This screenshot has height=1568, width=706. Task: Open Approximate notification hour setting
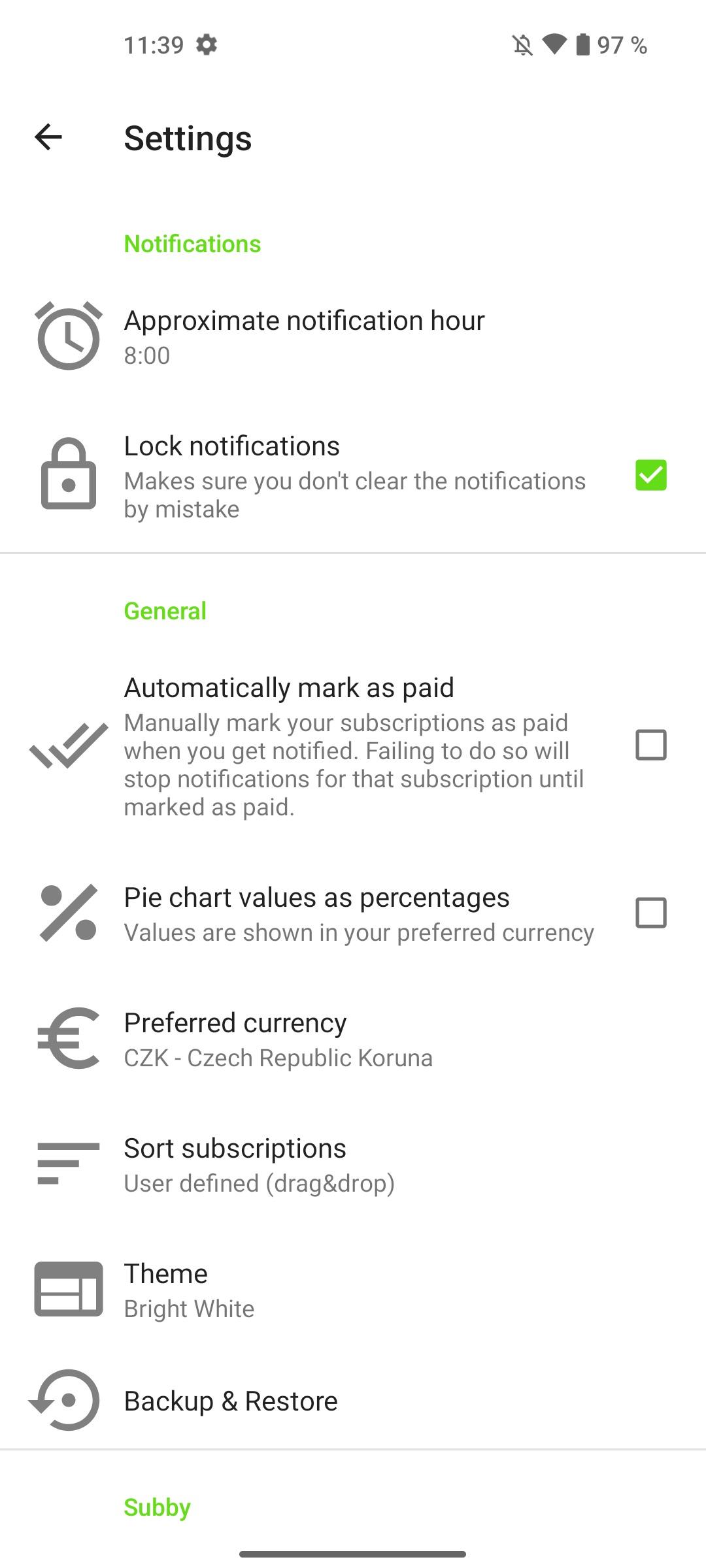[x=353, y=336]
